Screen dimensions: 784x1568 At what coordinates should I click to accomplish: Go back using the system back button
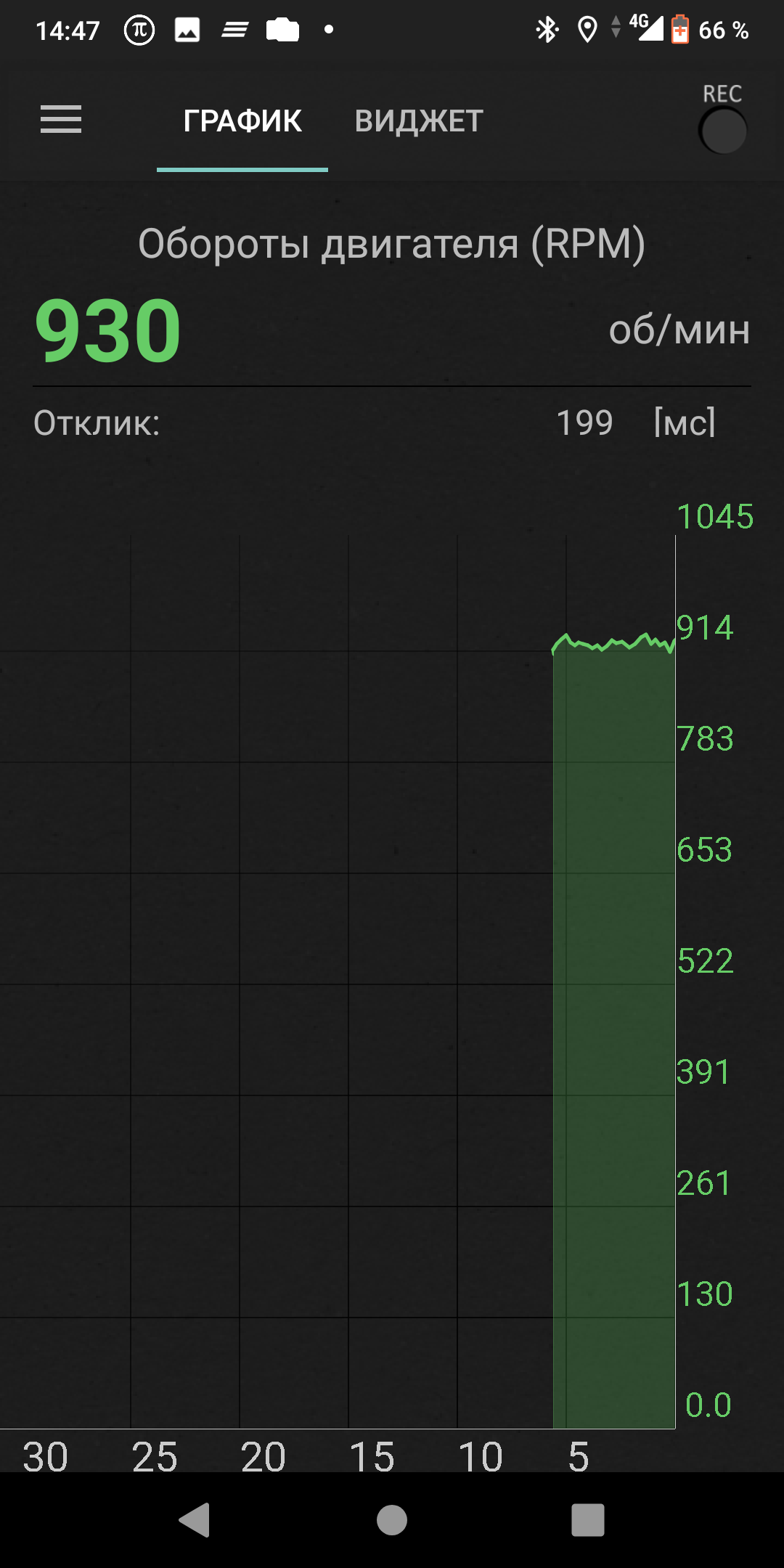point(195,1520)
